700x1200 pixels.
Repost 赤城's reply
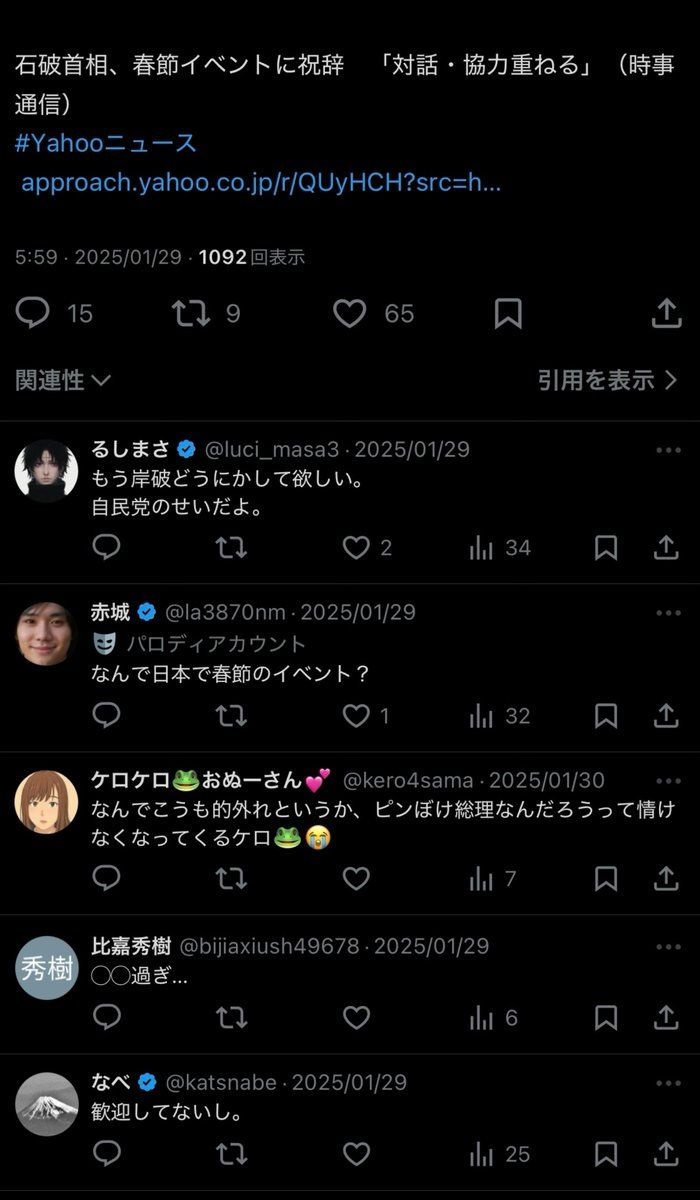click(232, 716)
